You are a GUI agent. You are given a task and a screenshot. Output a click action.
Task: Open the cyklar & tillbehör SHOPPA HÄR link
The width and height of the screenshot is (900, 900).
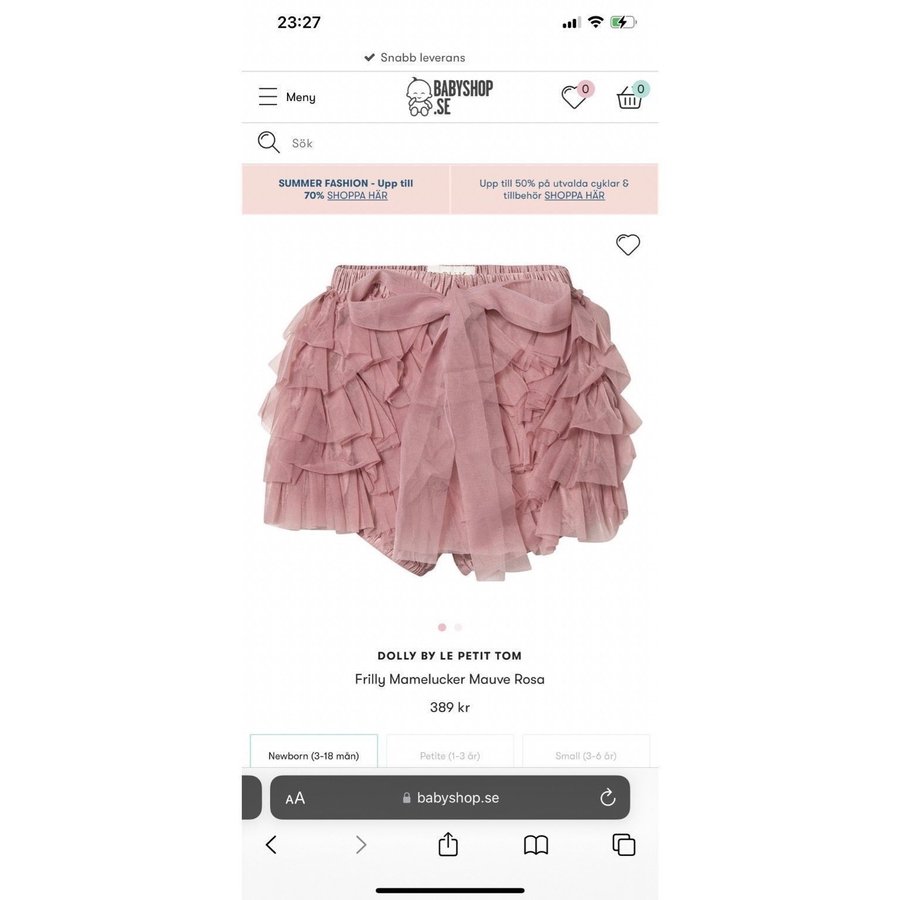574,196
